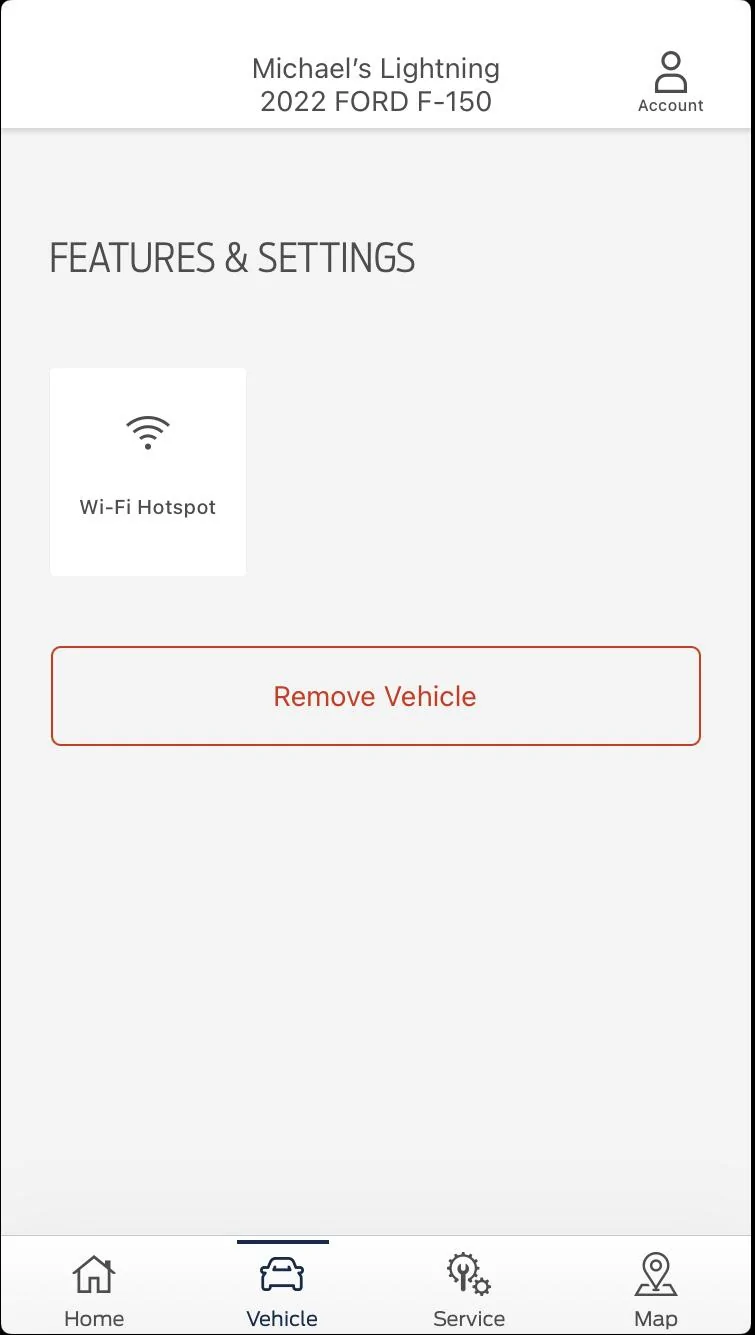Open the Map tab
This screenshot has height=1335, width=755.
point(656,1290)
